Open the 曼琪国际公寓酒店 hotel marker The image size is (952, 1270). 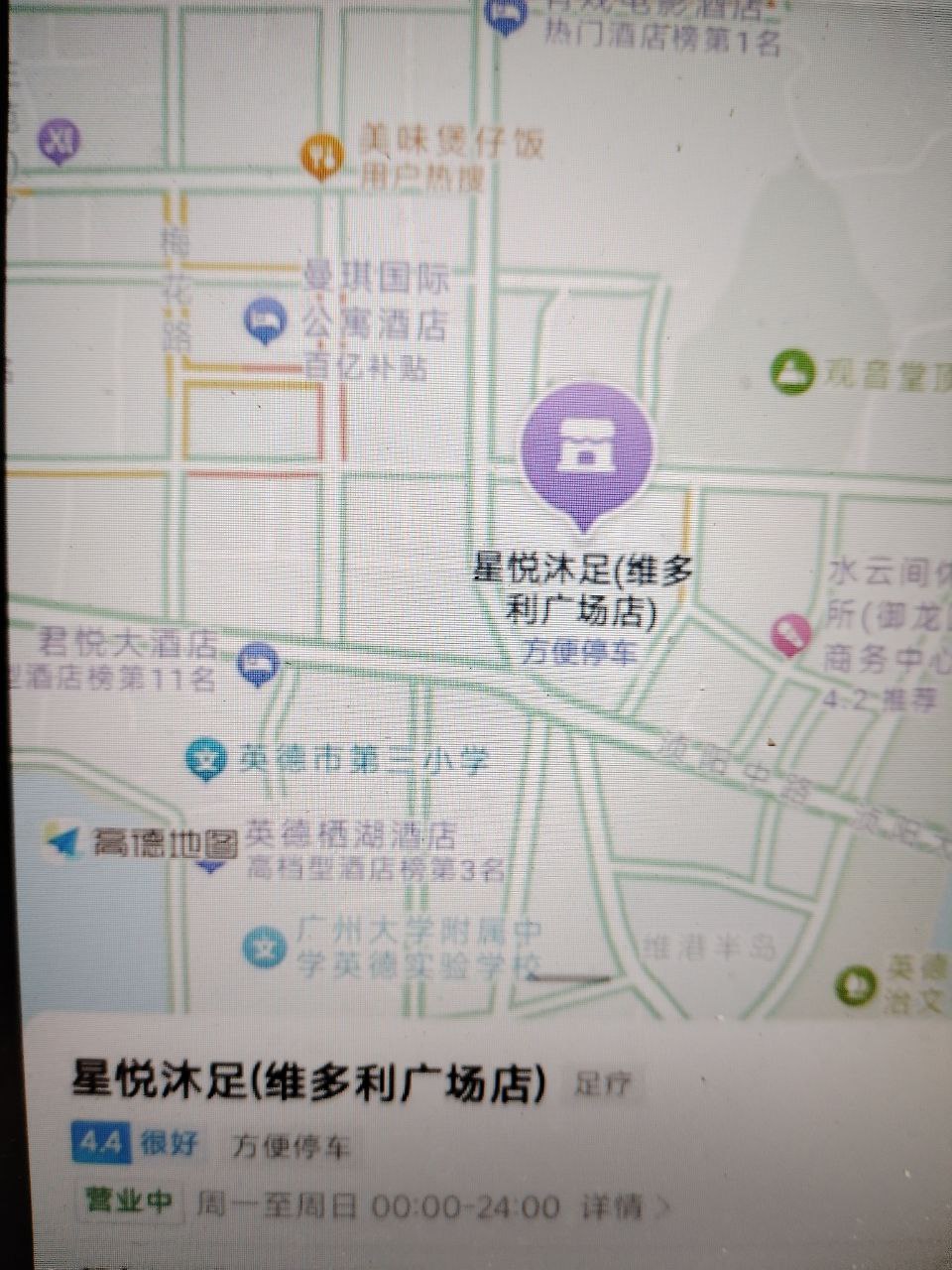pos(264,317)
